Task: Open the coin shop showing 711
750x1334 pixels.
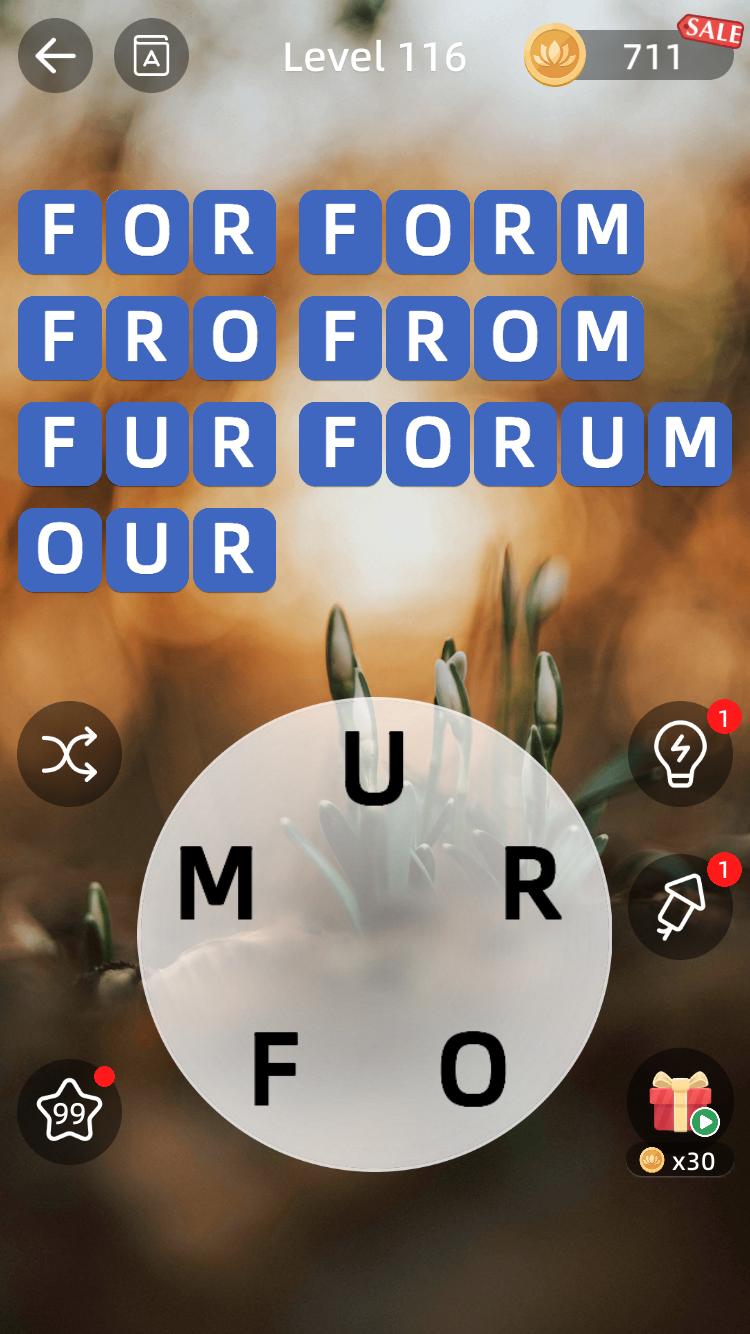Action: pos(632,56)
